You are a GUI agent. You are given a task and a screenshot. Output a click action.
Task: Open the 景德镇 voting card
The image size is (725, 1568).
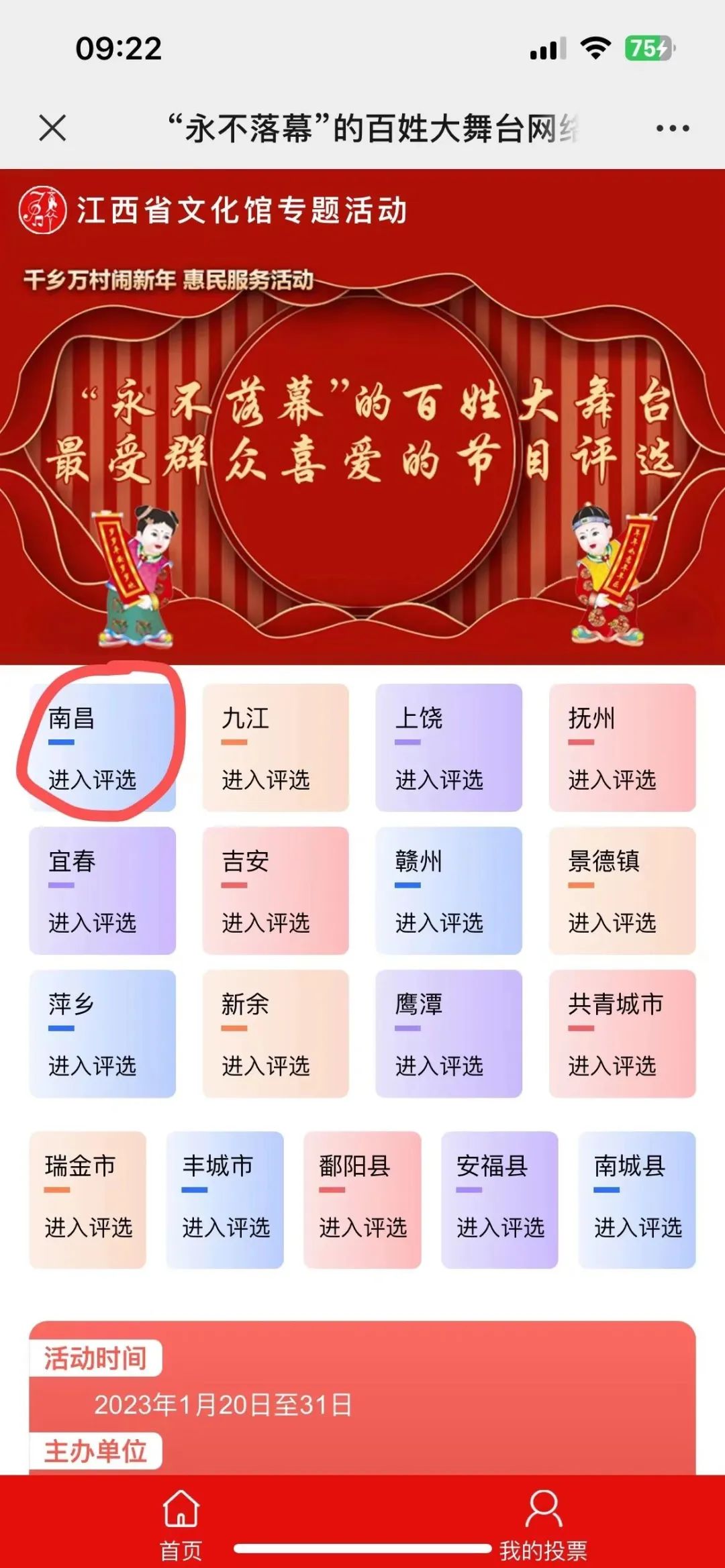point(620,892)
